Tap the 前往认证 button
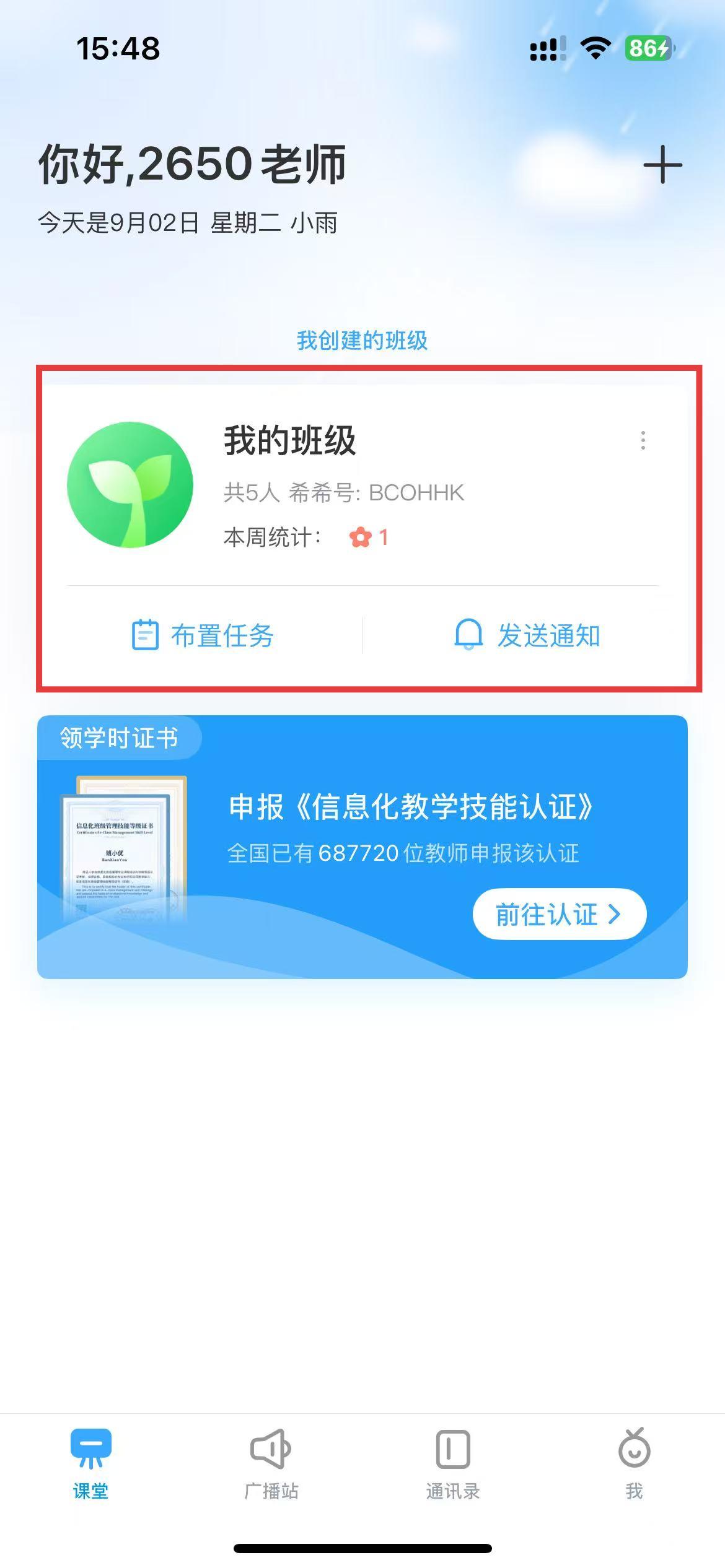725x1568 pixels. [x=559, y=914]
